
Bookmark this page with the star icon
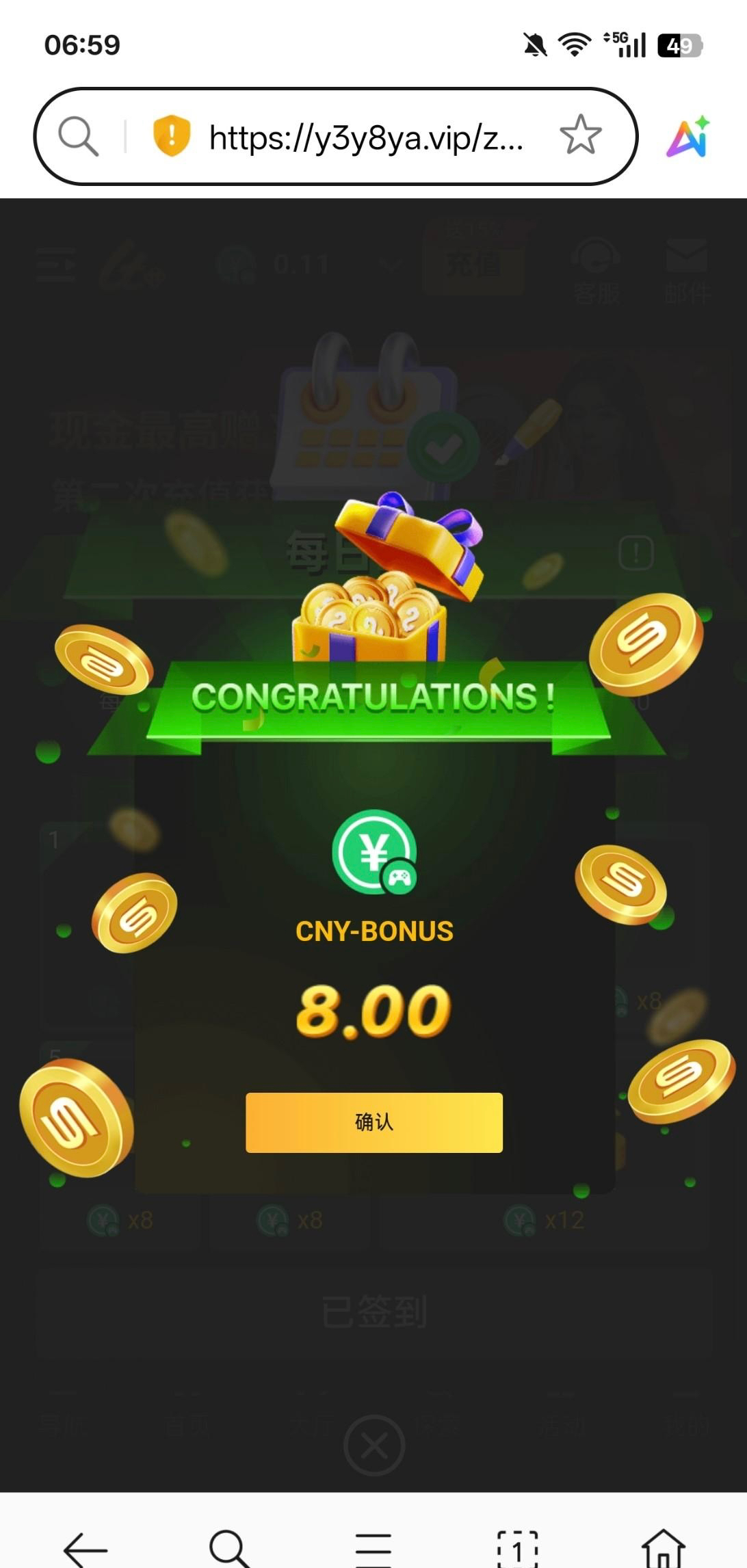(580, 135)
